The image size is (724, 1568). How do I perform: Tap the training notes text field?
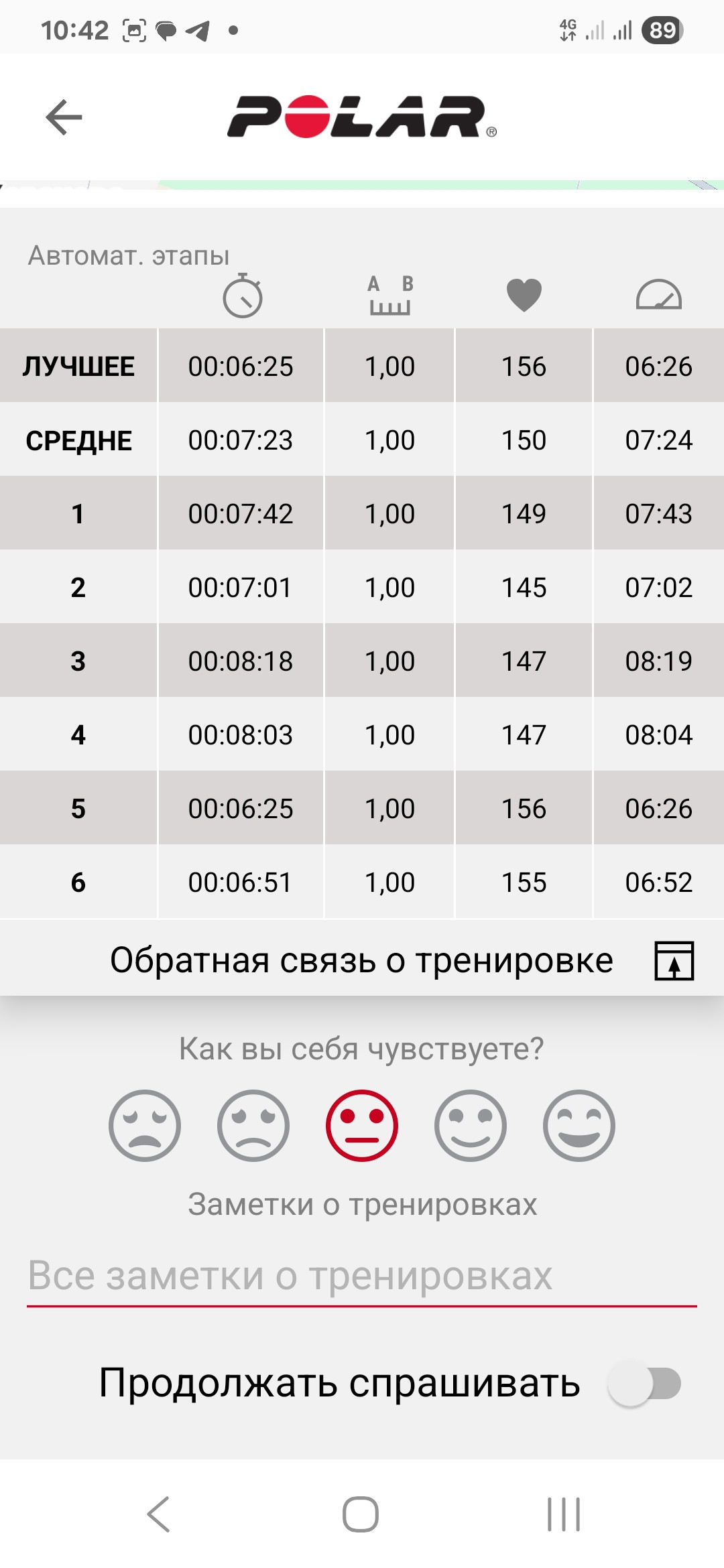(362, 1276)
